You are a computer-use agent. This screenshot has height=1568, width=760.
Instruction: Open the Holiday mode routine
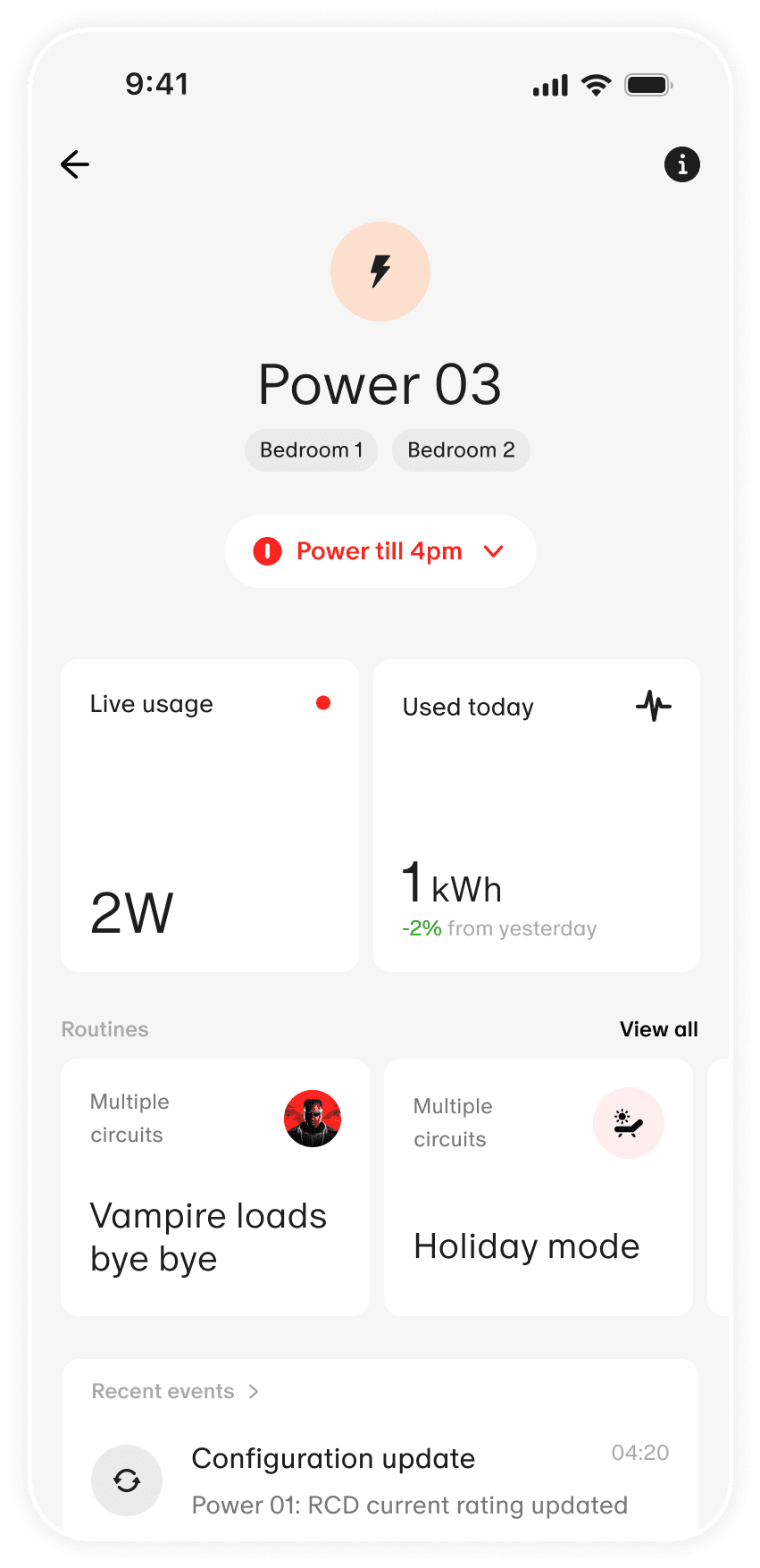[x=539, y=1186]
